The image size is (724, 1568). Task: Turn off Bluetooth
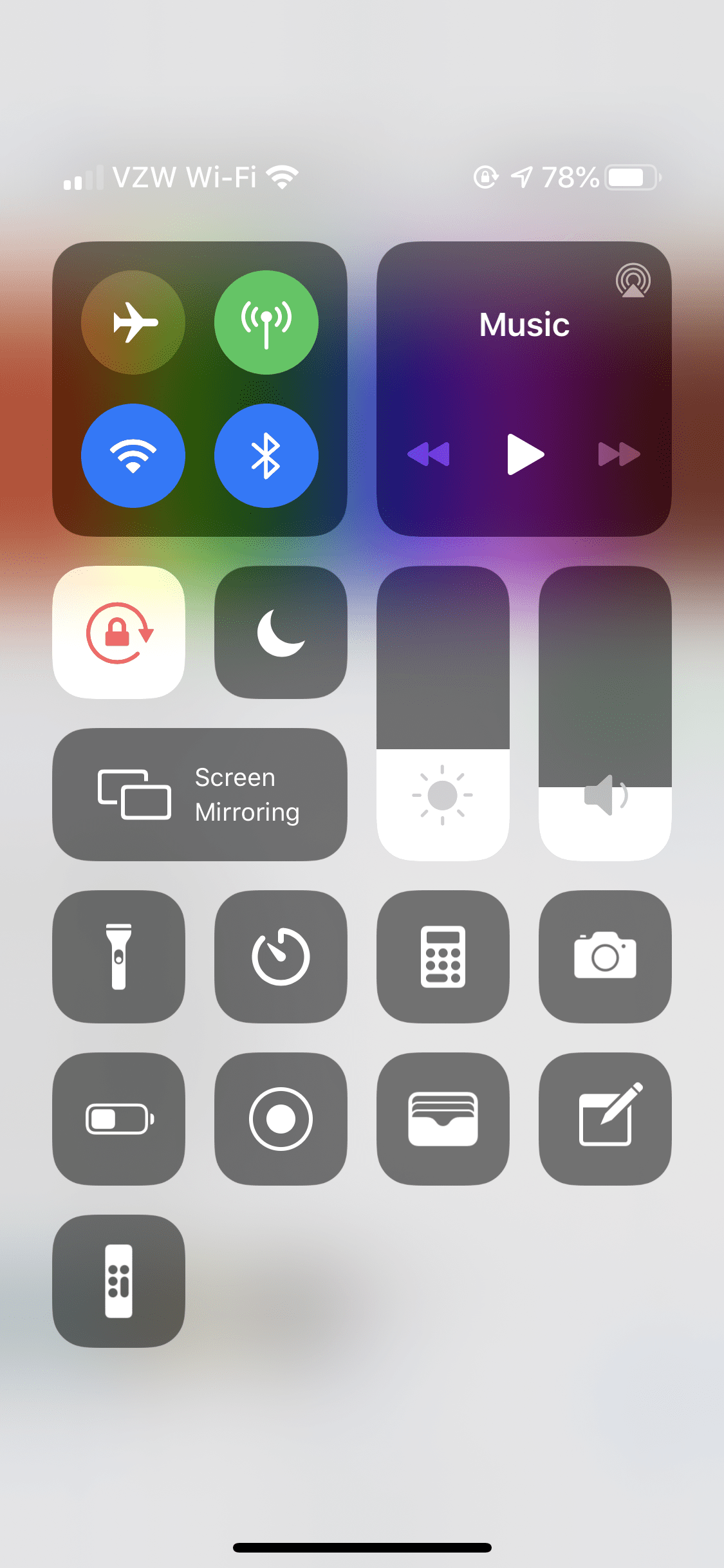(266, 455)
